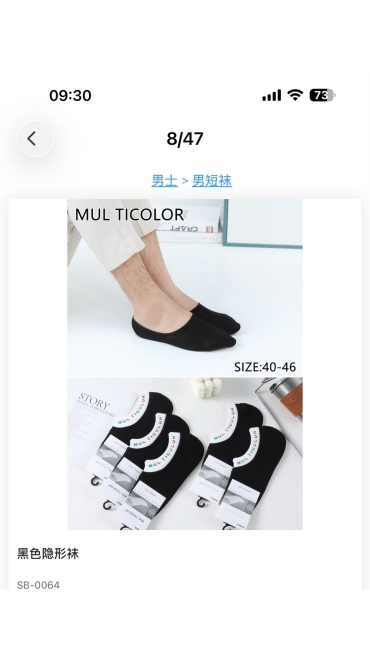Image resolution: width=370 pixels, height=658 pixels.
Task: Open the 男短袜 subcategory link
Action: [212, 181]
